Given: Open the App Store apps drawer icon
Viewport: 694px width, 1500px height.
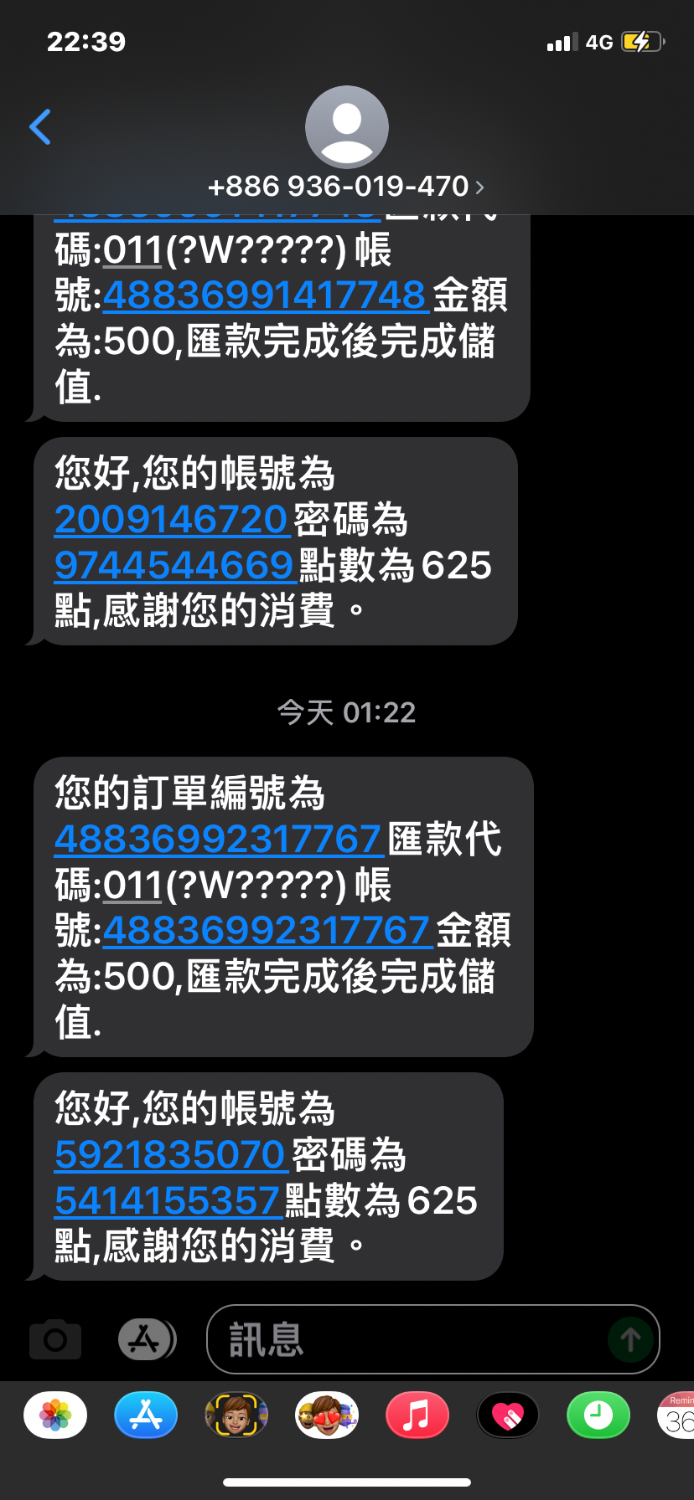Looking at the screenshot, I should [146, 1339].
